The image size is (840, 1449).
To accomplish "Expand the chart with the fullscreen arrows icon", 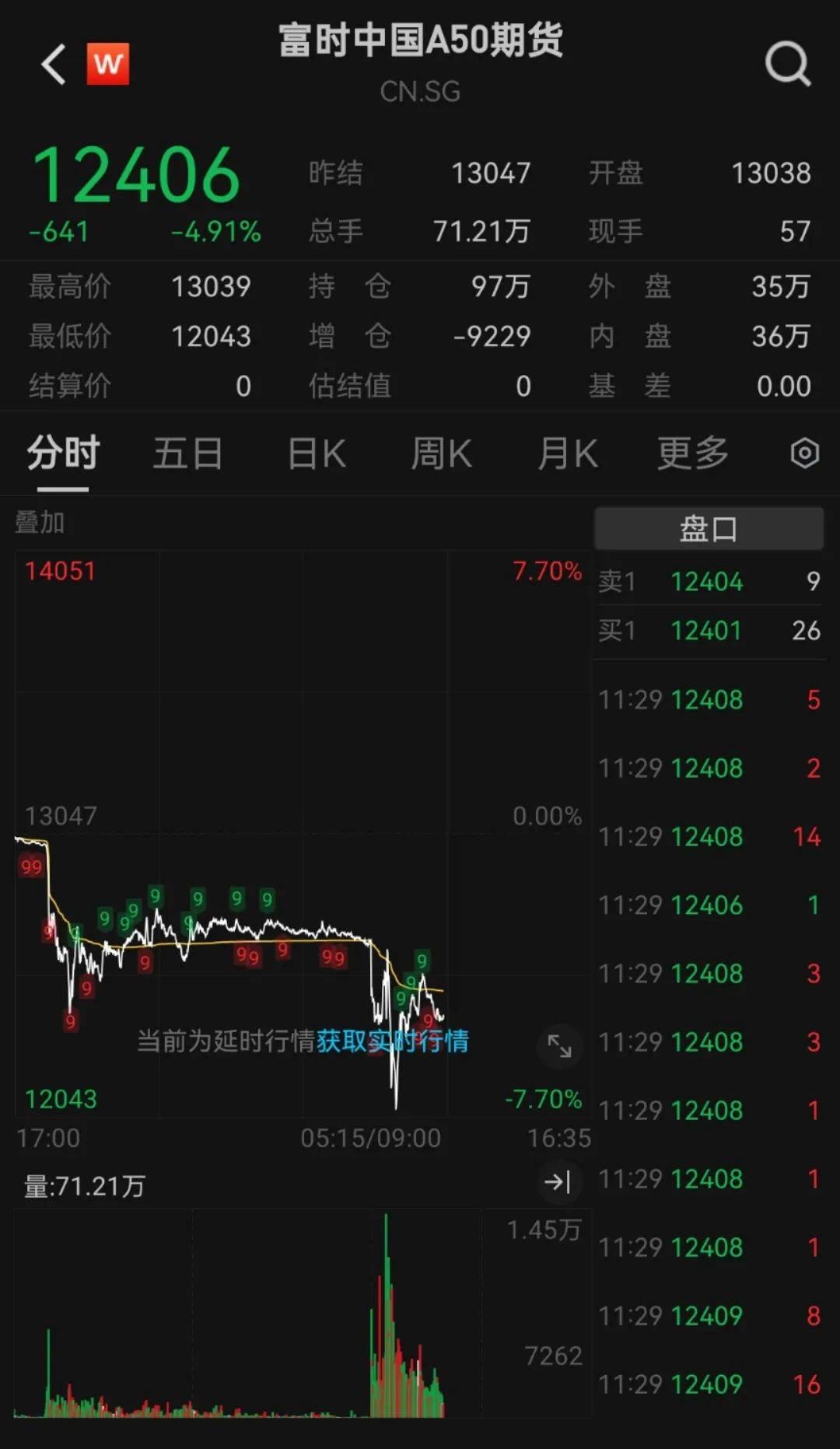I will click(560, 1046).
